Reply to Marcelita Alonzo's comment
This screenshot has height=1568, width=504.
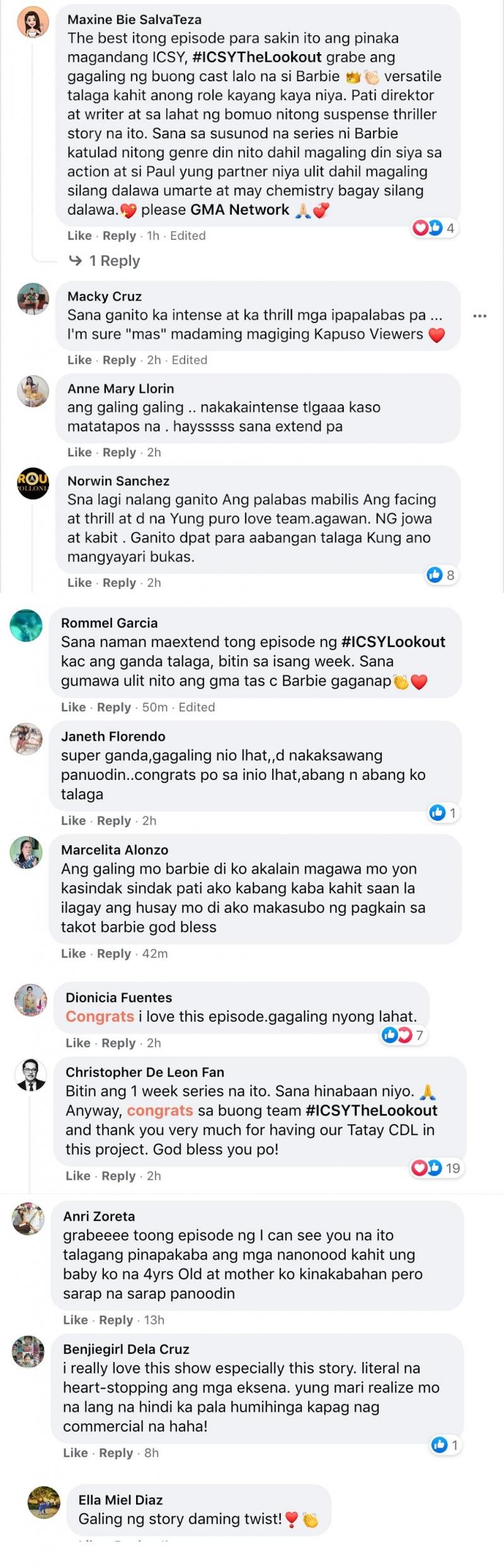[113, 954]
